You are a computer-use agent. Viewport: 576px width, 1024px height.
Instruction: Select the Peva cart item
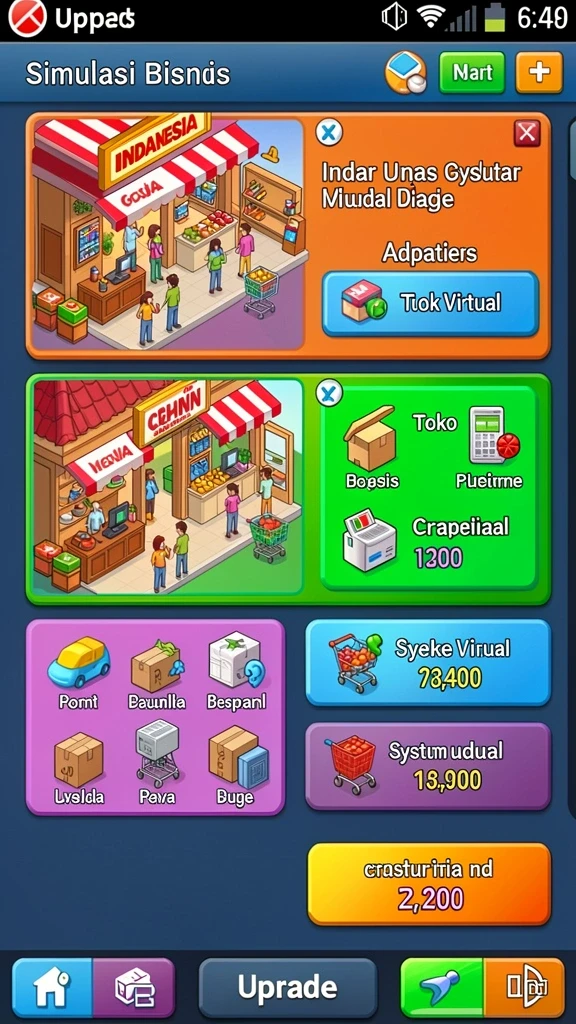click(x=157, y=763)
